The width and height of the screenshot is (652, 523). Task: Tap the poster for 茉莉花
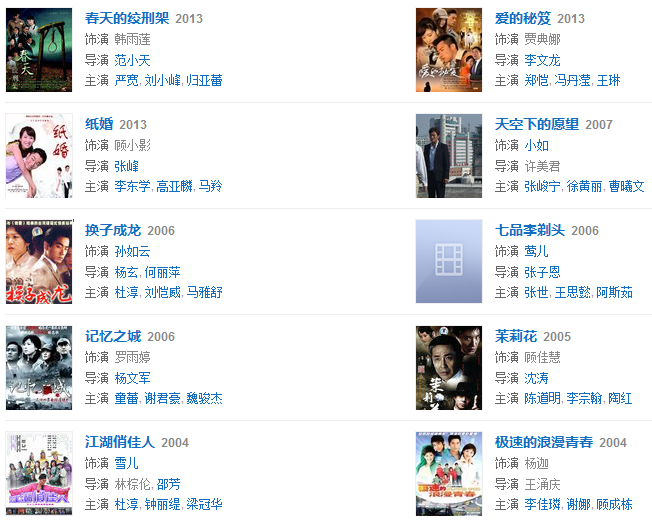click(449, 368)
